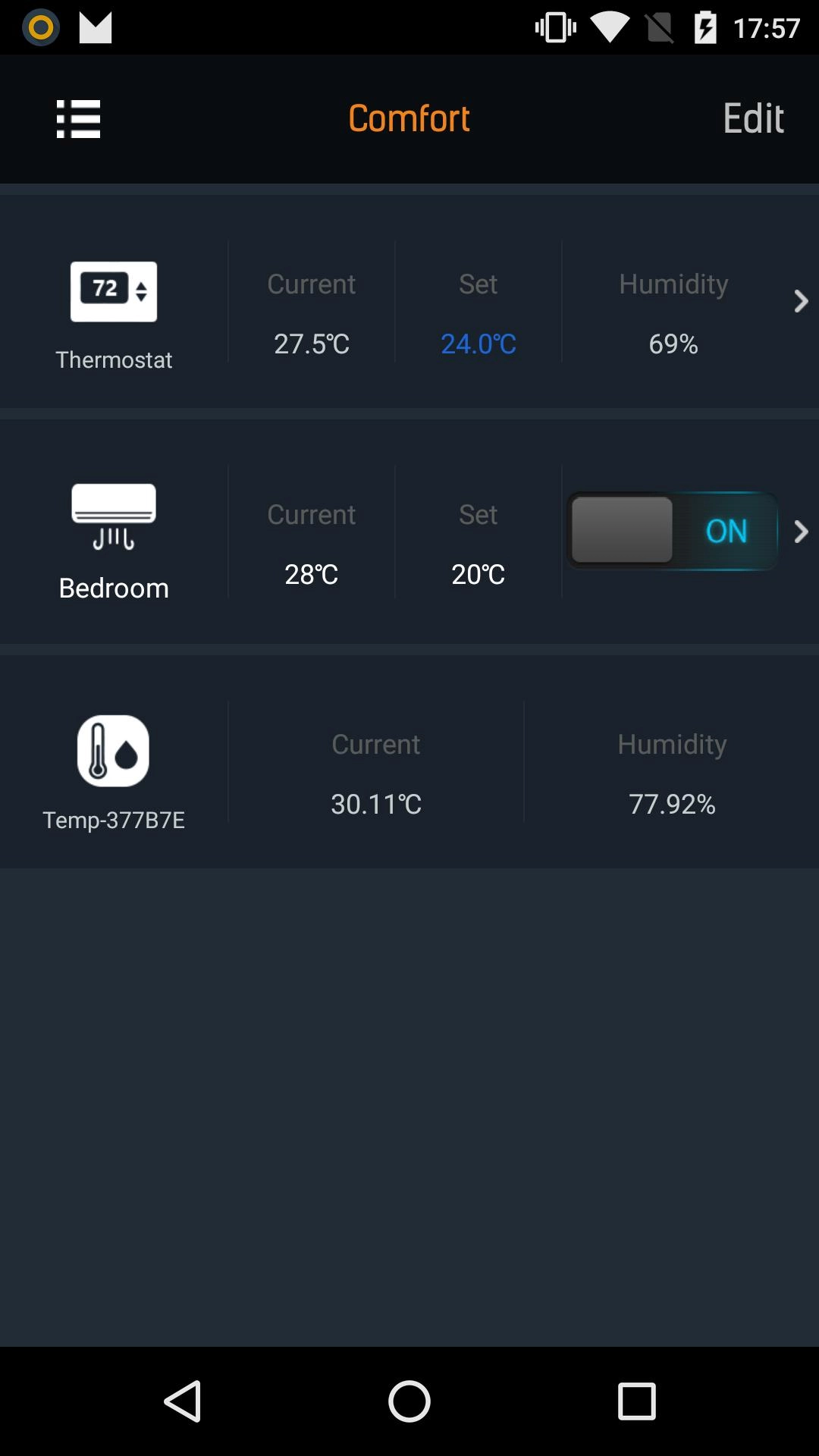The height and width of the screenshot is (1456, 819).
Task: Expand Thermostat details chevron
Action: pyautogui.click(x=800, y=302)
